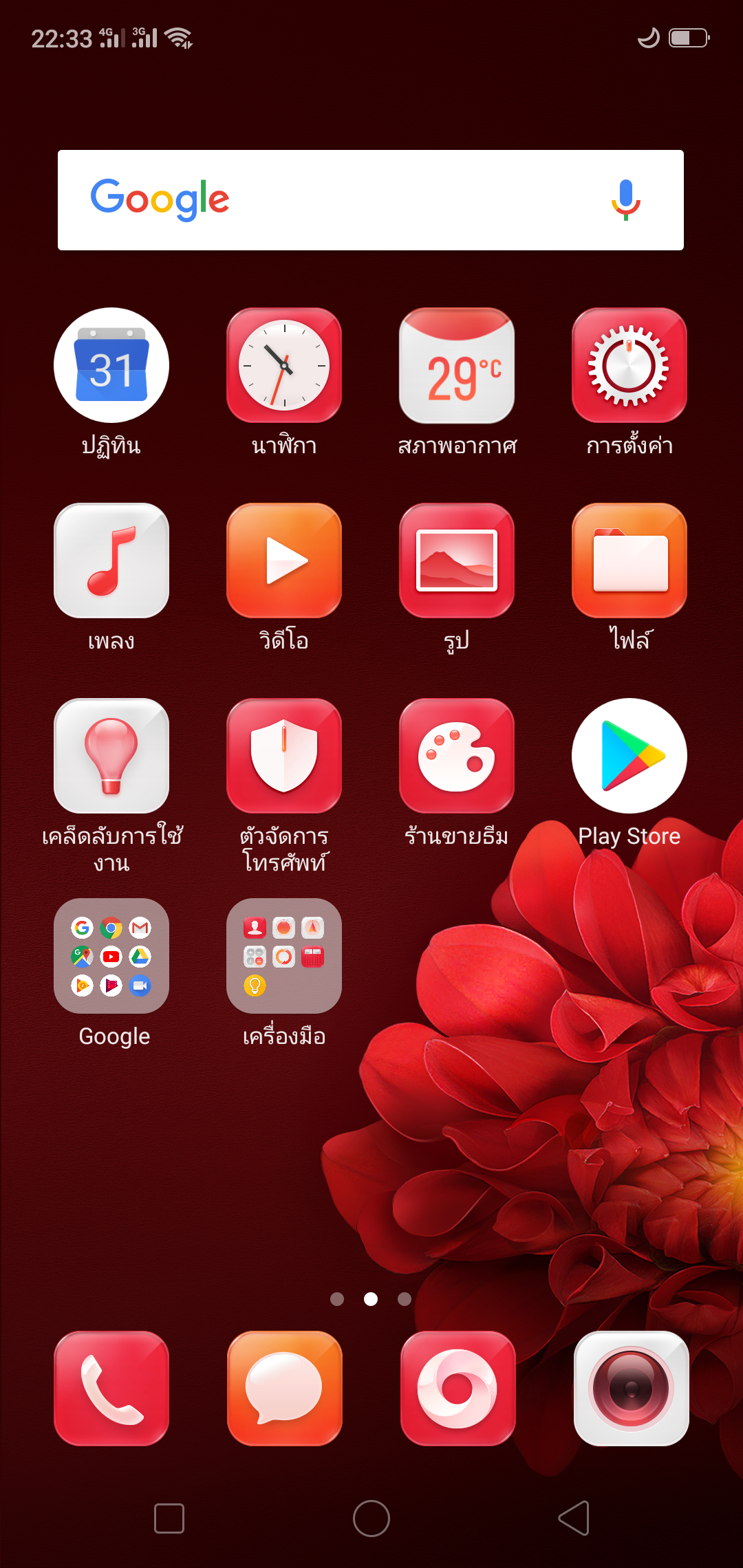
Task: Start voice search with the microphone icon
Action: click(x=625, y=200)
